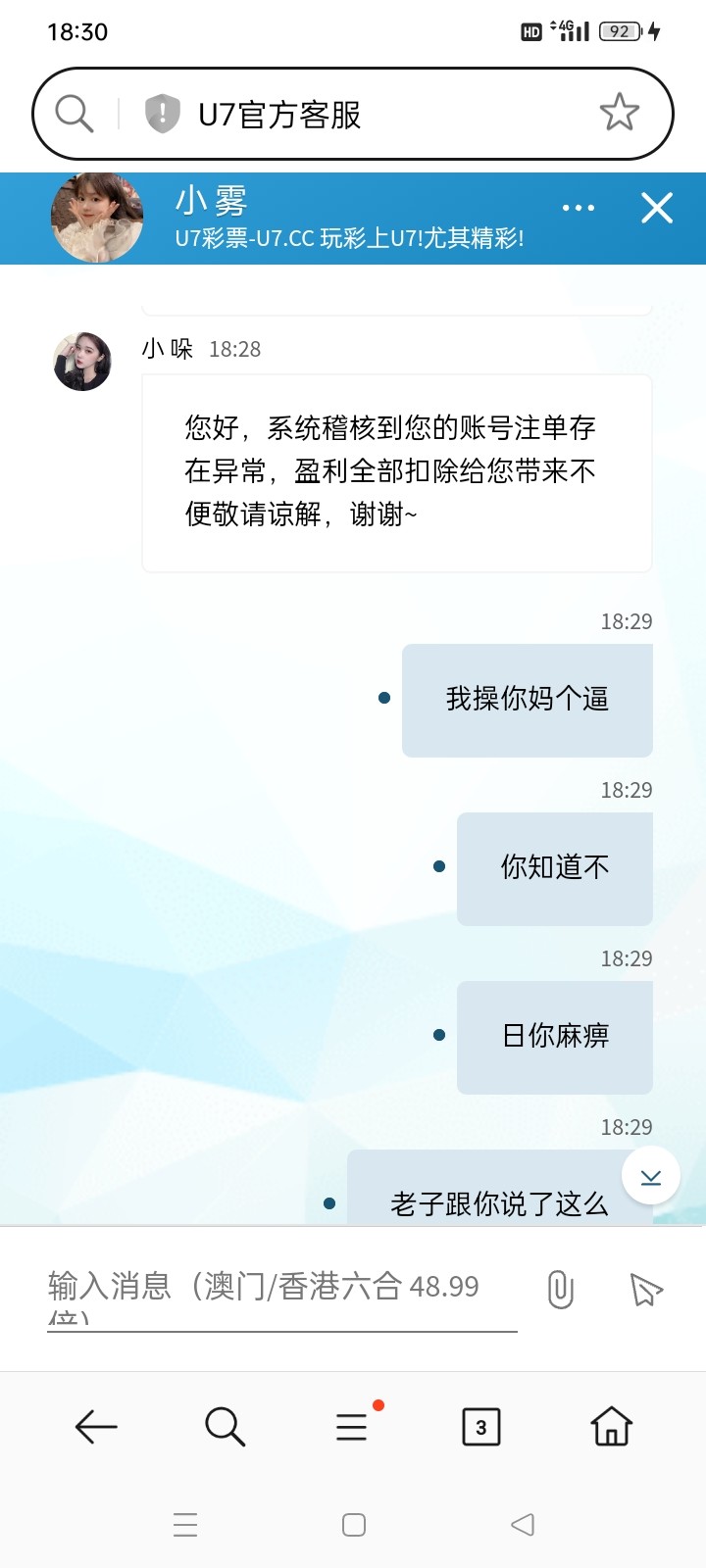Star this page as a bookmark
The width and height of the screenshot is (706, 1568).
(620, 112)
